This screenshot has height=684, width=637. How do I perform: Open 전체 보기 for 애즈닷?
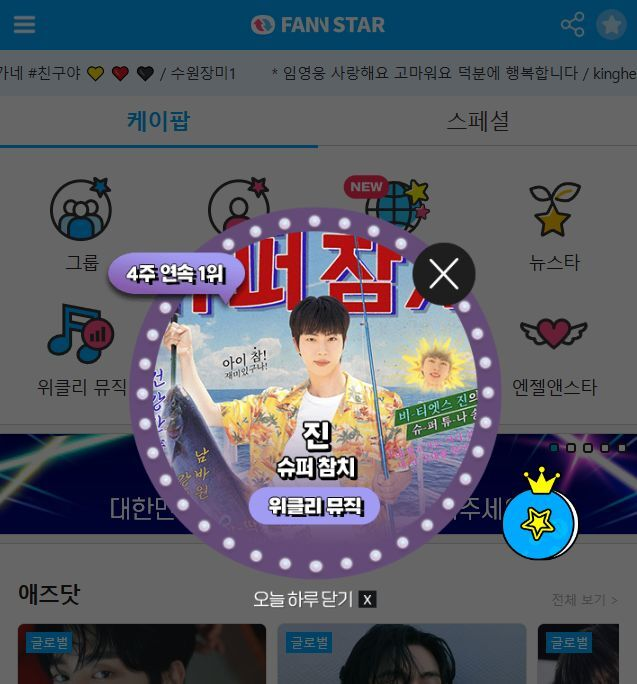pos(584,600)
